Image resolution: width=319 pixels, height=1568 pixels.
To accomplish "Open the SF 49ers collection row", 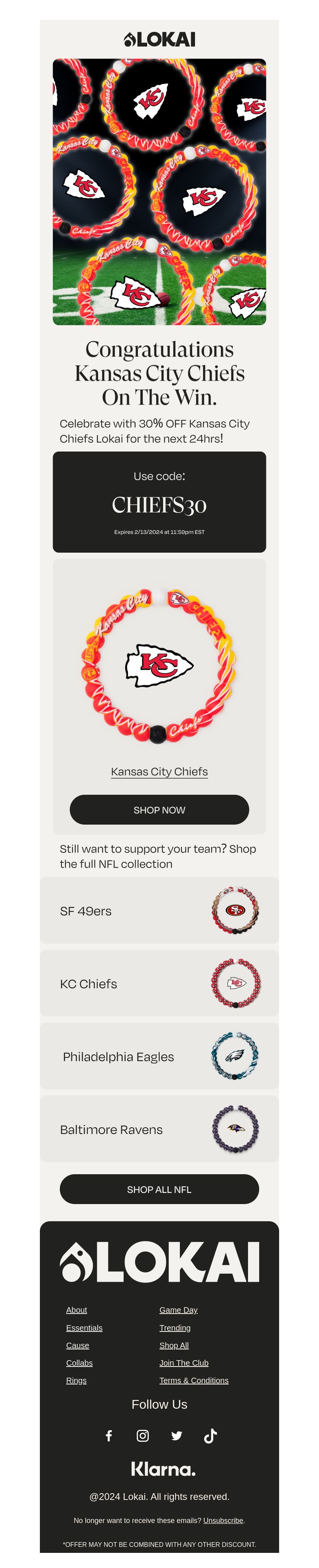I will [x=159, y=911].
